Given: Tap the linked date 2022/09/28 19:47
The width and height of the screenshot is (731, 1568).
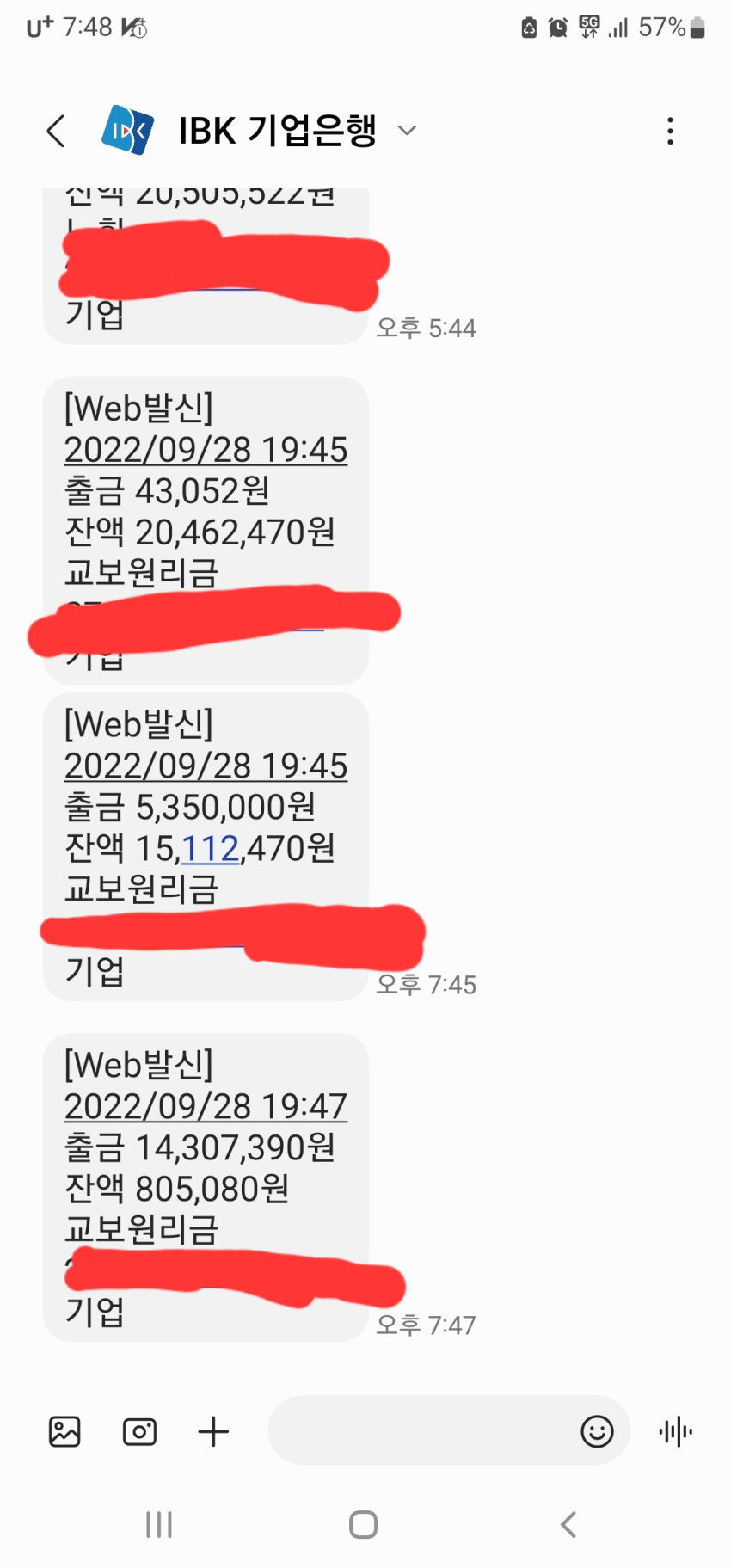Looking at the screenshot, I should coord(206,1106).
